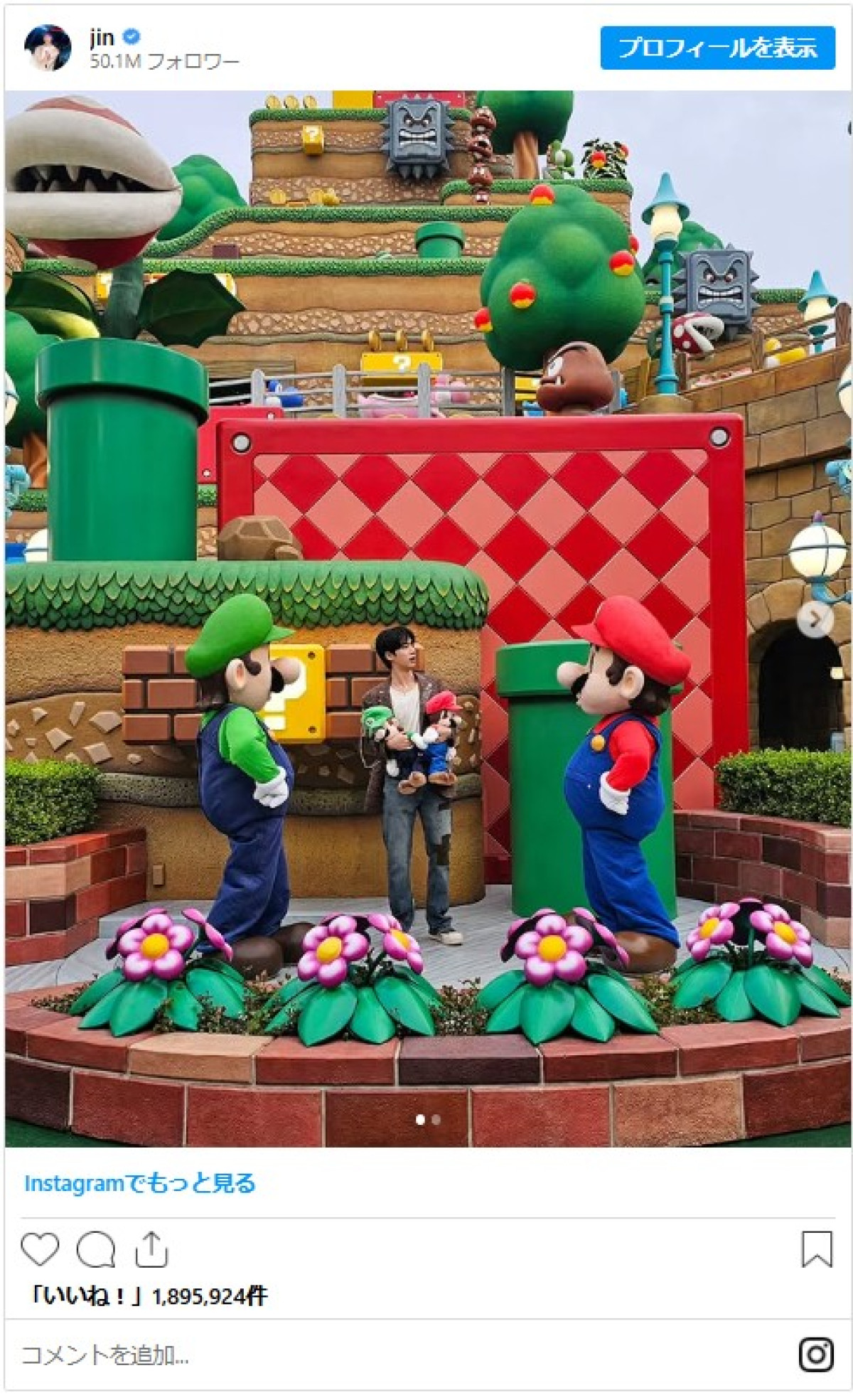The image size is (853, 1400).
Task: Open the Instagramでもっと見る link
Action: 139,1184
